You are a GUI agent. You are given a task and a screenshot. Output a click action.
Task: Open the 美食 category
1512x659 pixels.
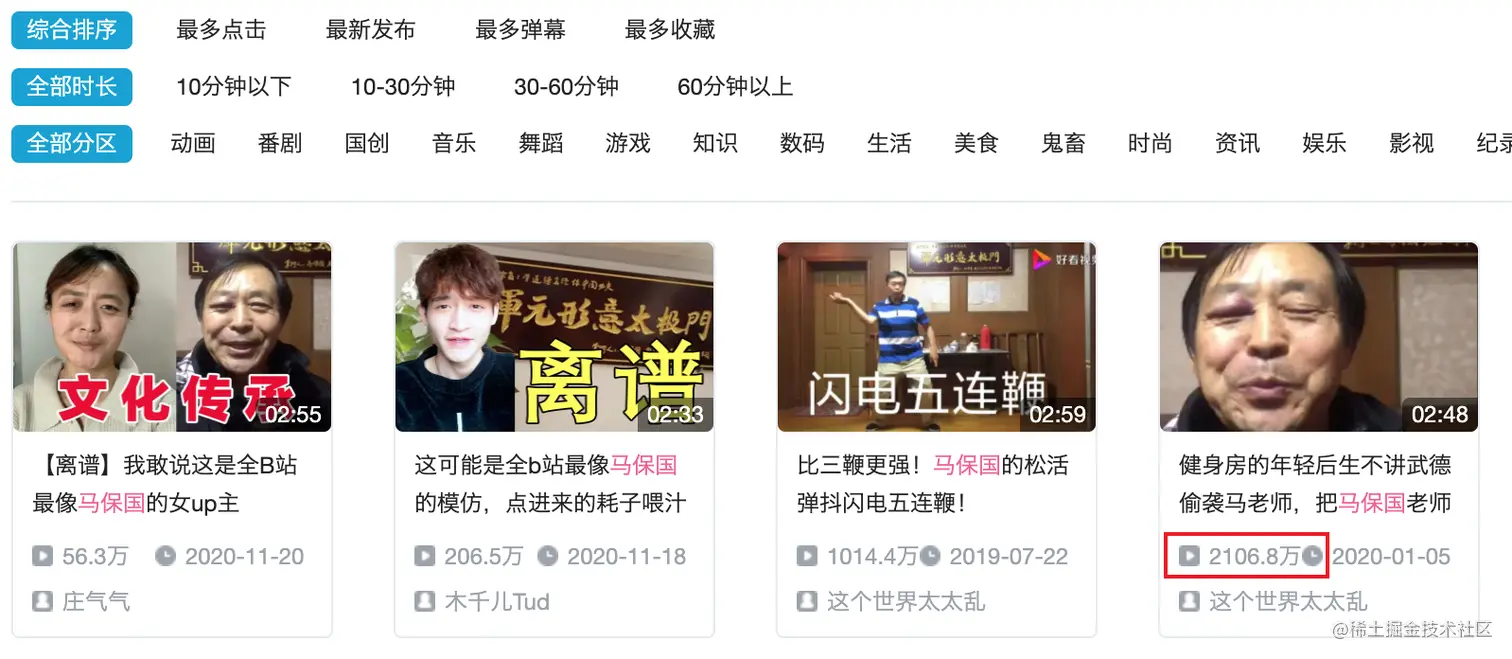[x=976, y=144]
